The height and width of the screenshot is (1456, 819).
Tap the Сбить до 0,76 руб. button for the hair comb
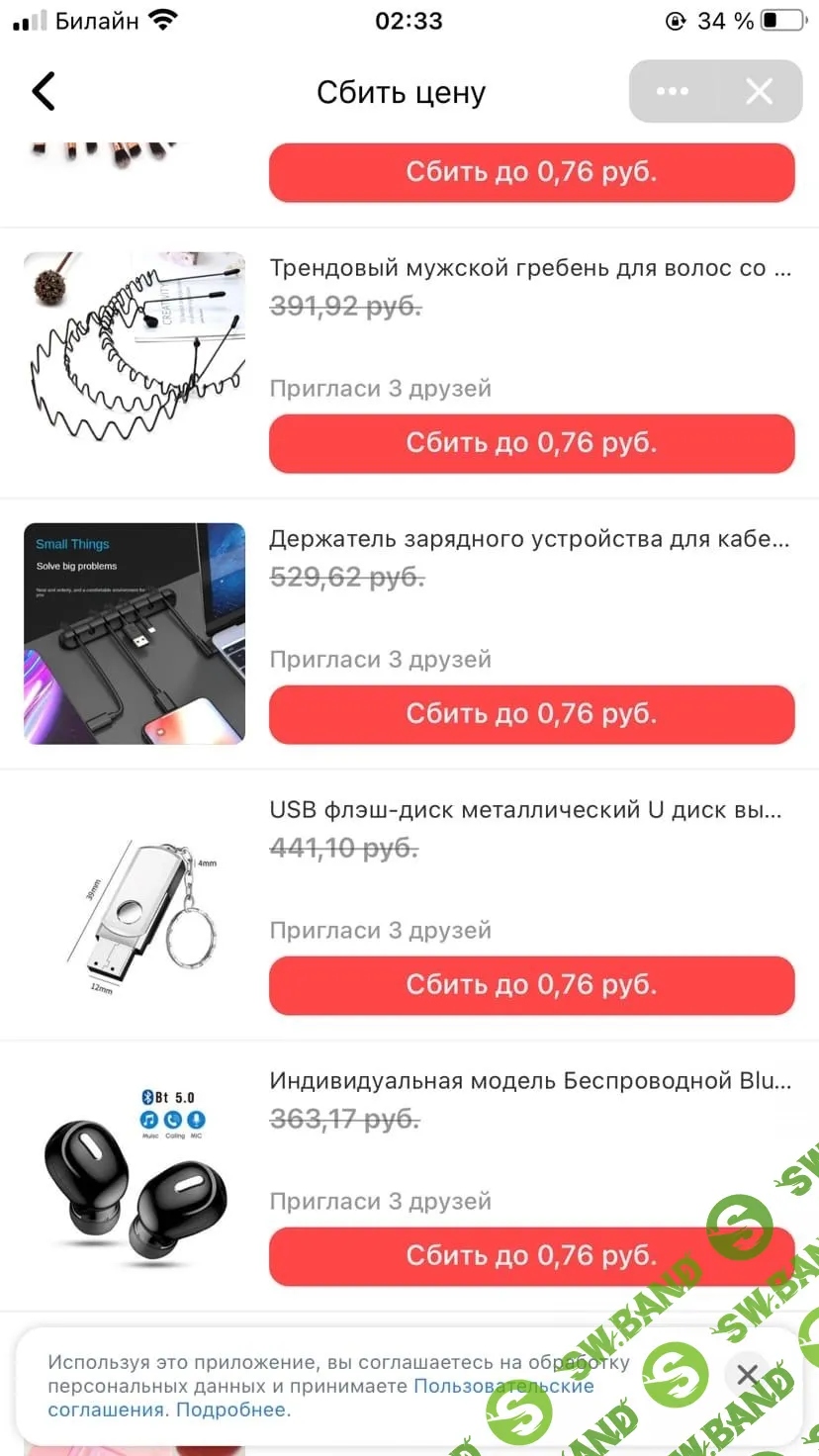[531, 443]
